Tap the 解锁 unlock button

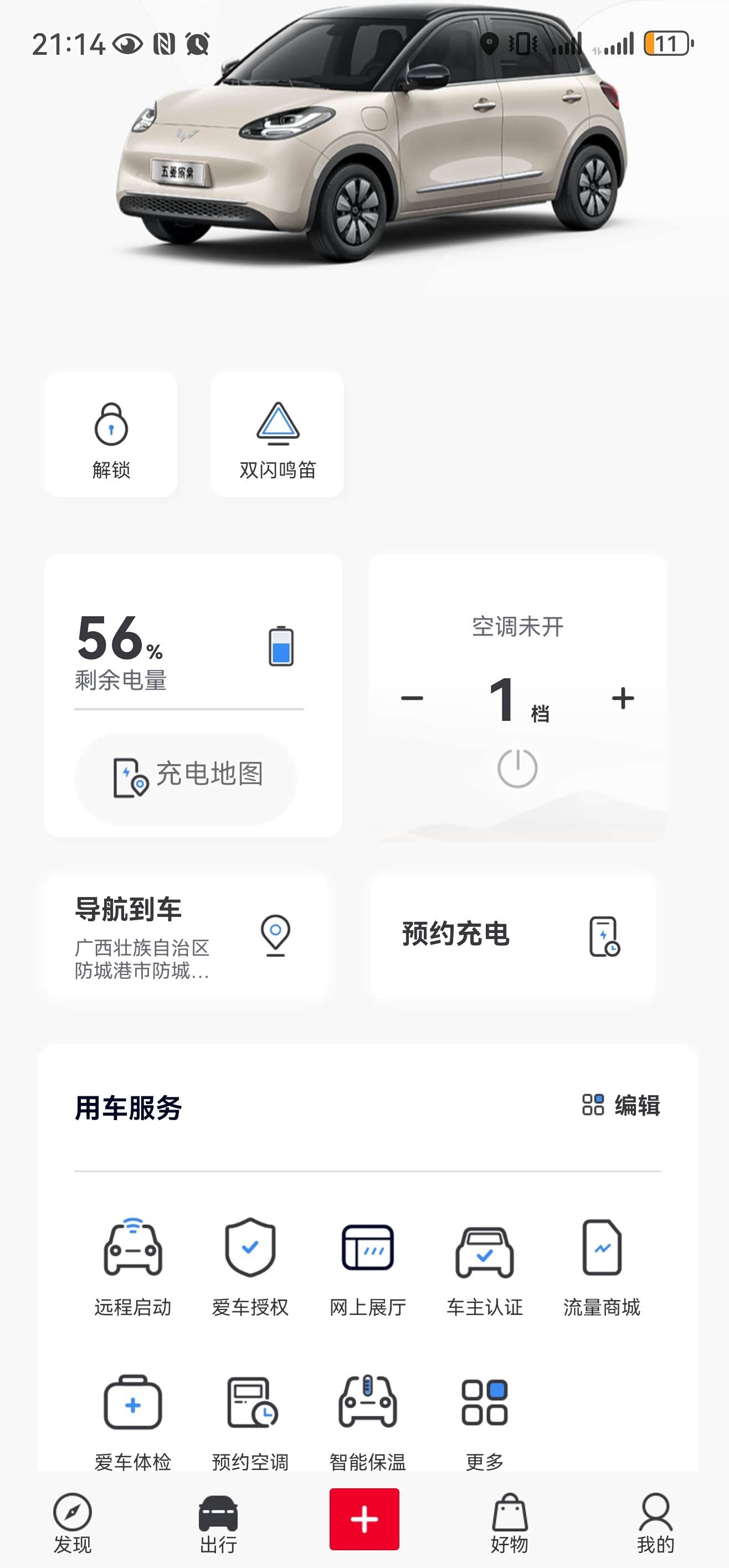111,435
